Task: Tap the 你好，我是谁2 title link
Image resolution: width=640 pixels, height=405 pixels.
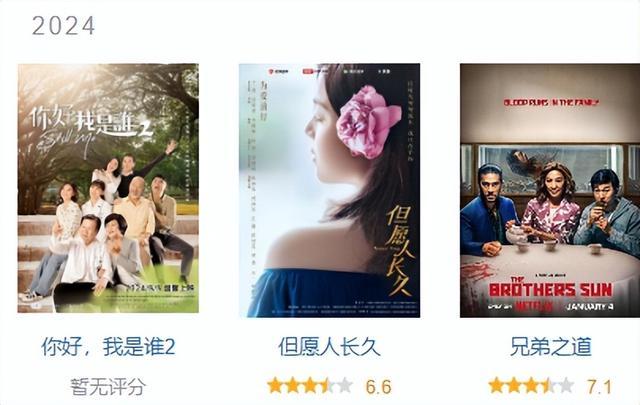Action: point(108,347)
